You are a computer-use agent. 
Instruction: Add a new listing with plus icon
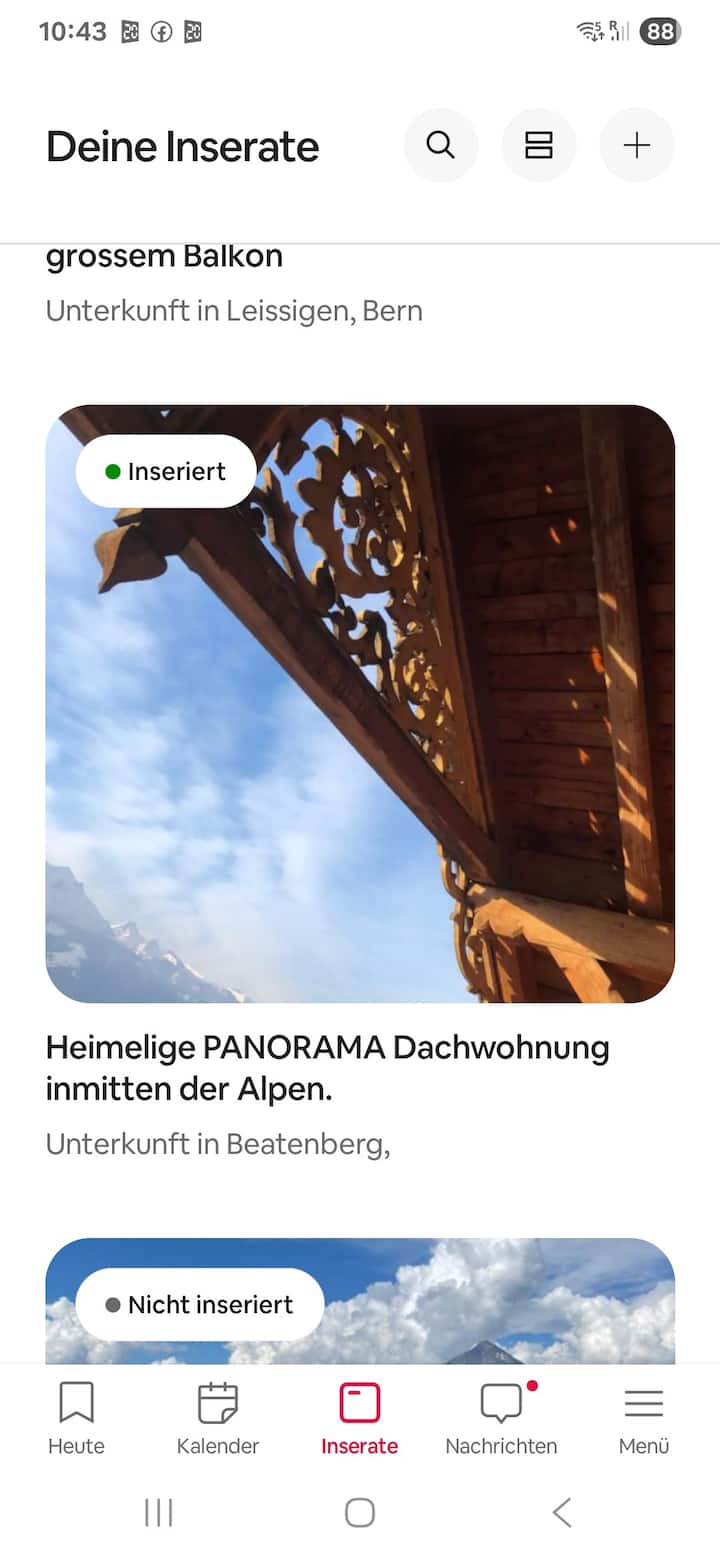pyautogui.click(x=636, y=146)
